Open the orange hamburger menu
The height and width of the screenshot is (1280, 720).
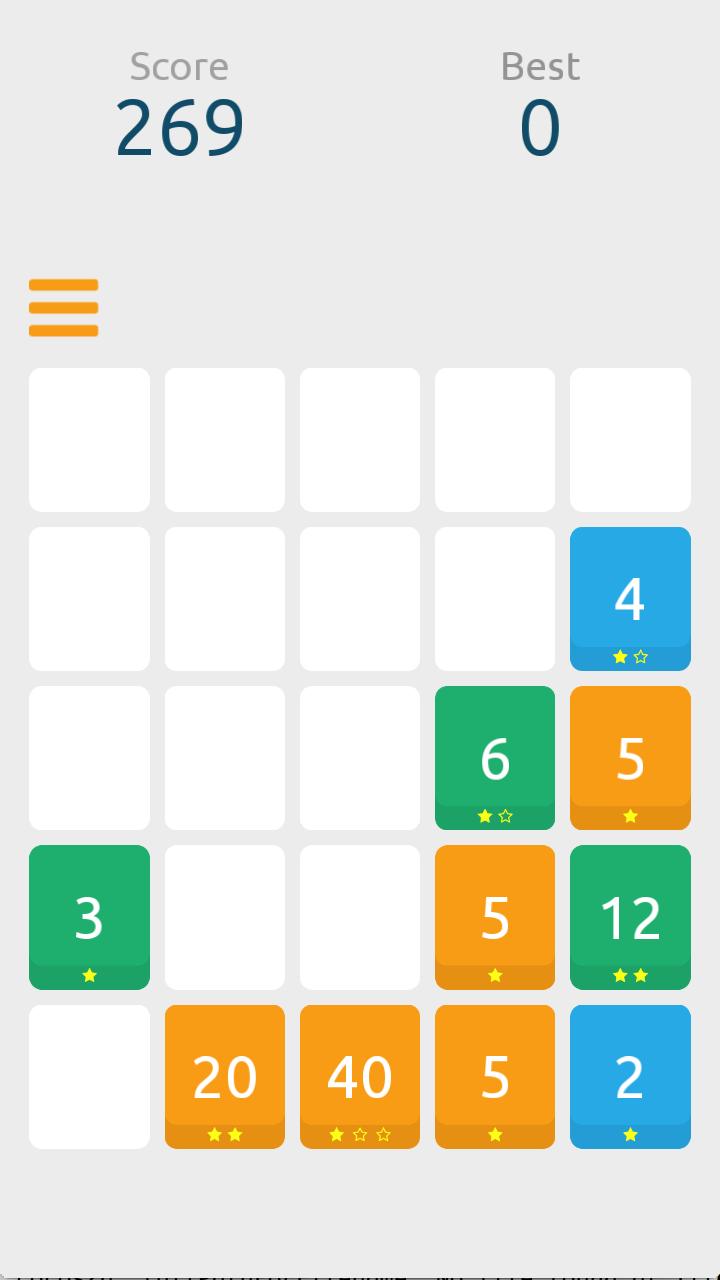click(63, 308)
